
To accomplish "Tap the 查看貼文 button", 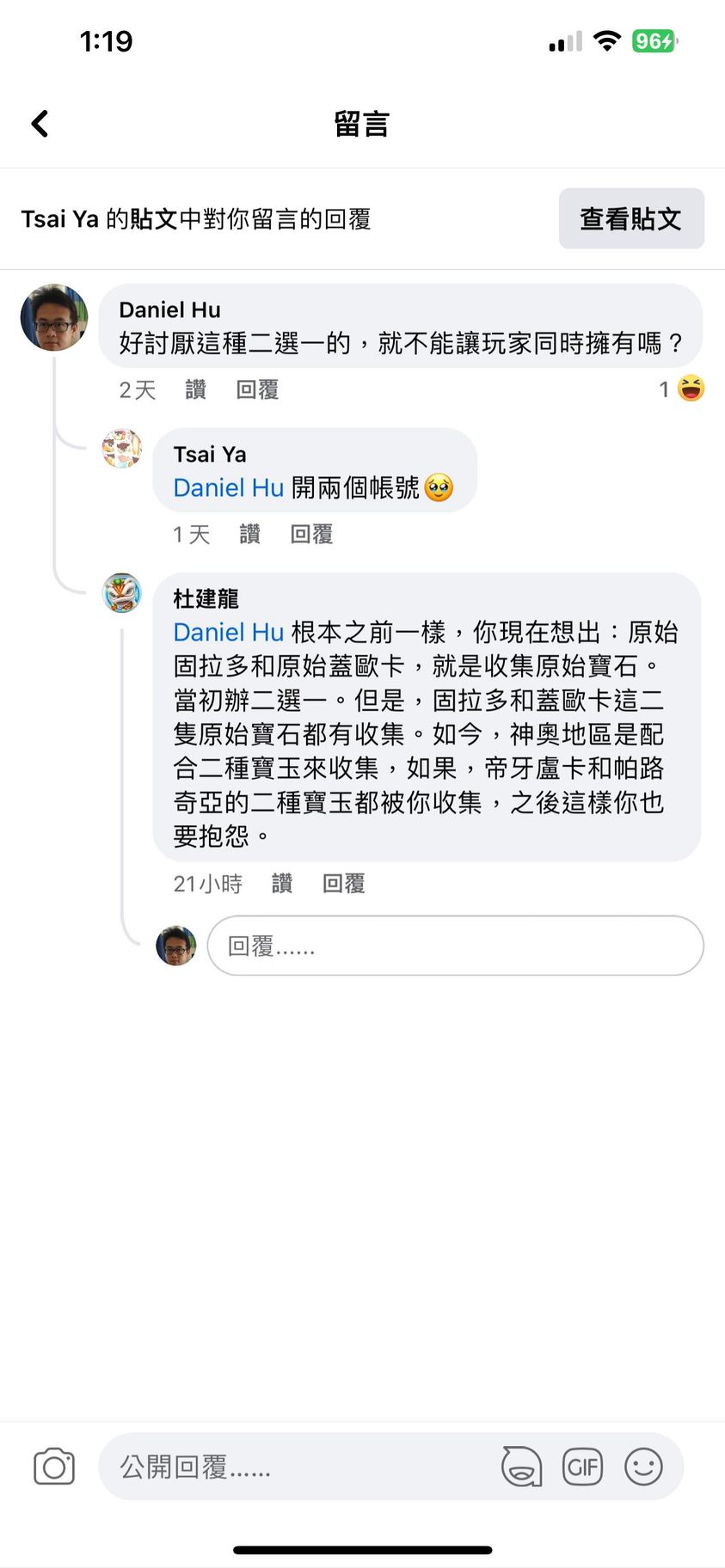I will [630, 219].
